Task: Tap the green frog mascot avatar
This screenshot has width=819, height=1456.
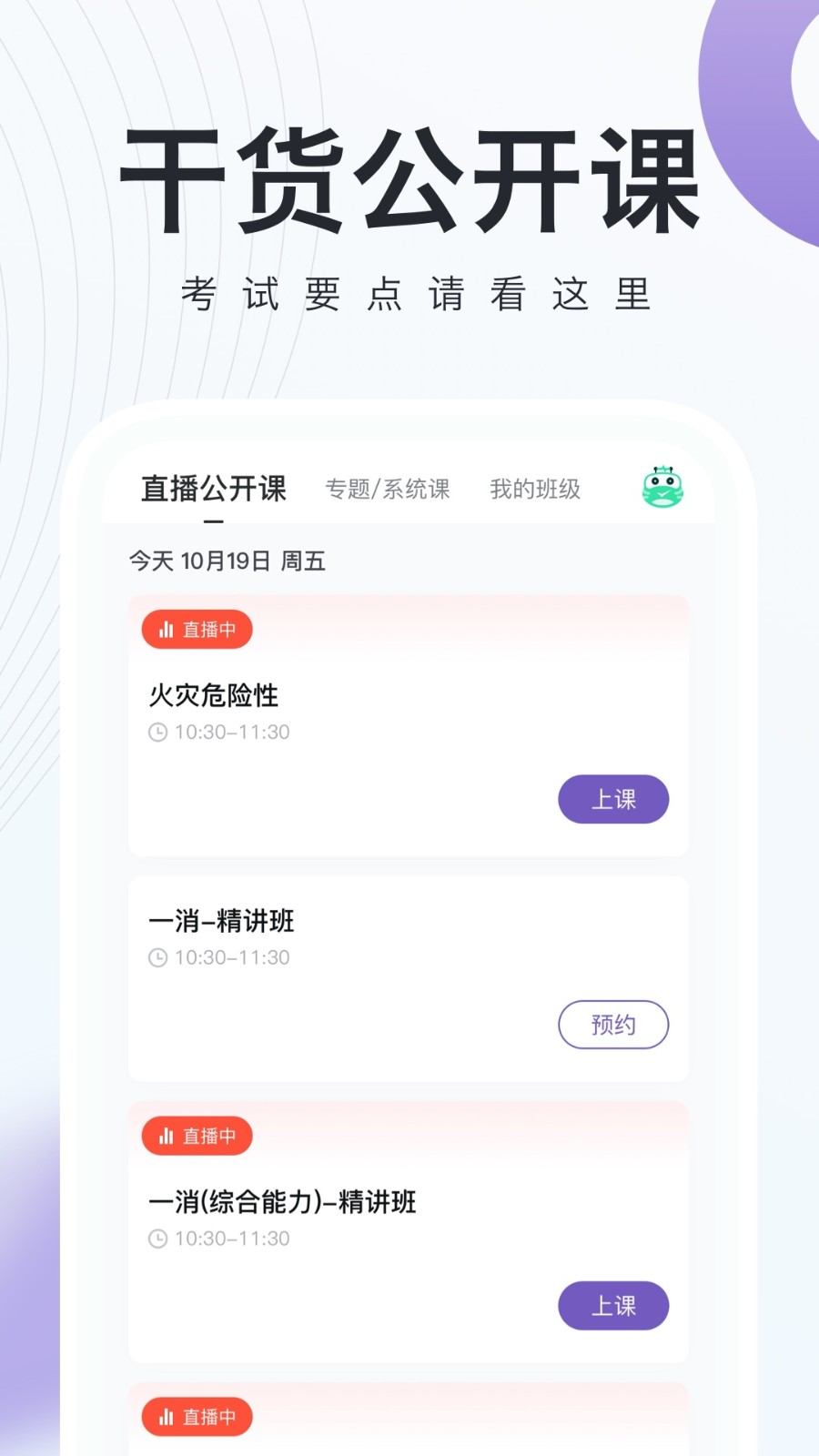Action: pyautogui.click(x=662, y=488)
